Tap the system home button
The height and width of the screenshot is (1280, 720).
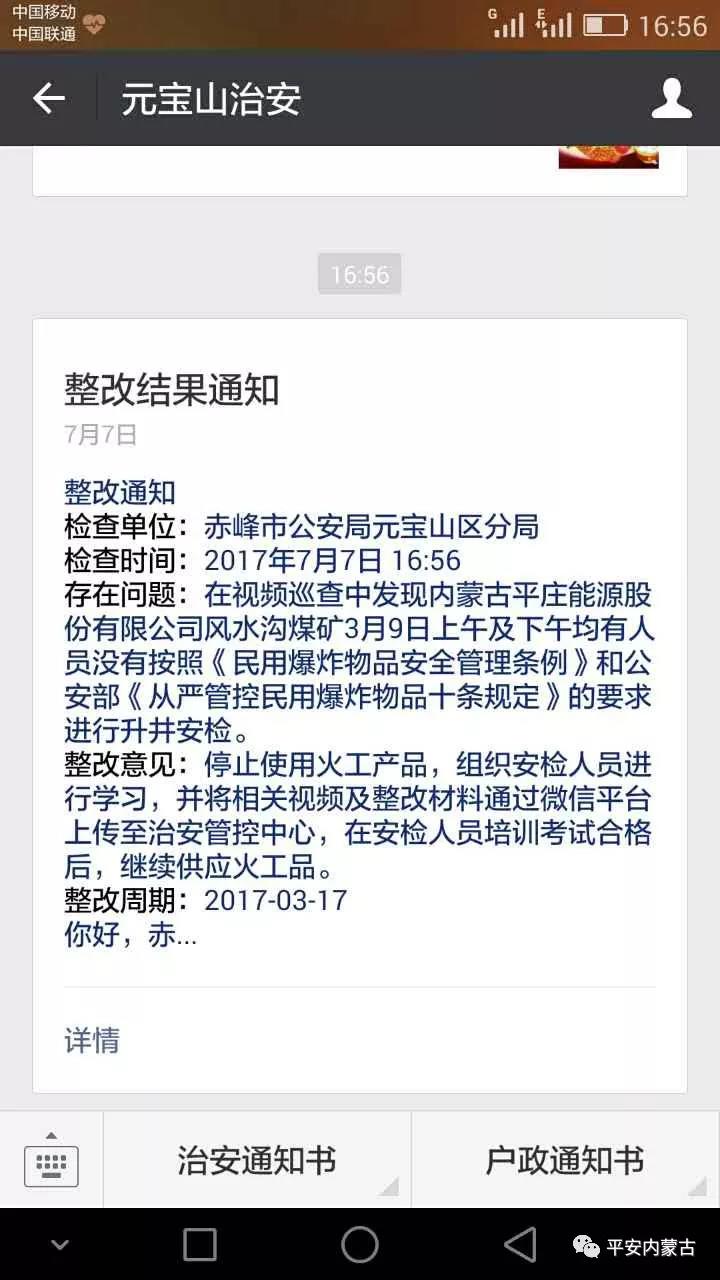click(359, 1245)
